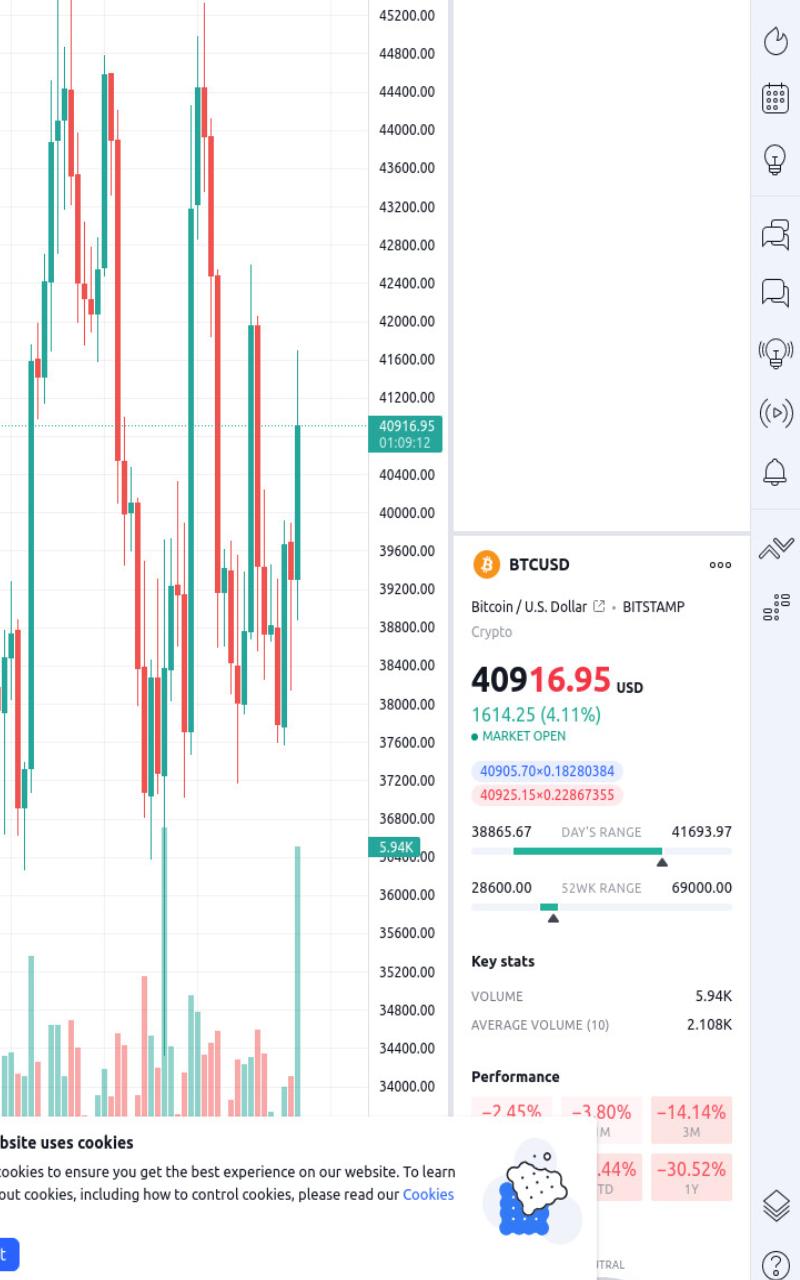
Task: Open Bitcoin / U.S. Dollar external link
Action: tap(599, 606)
